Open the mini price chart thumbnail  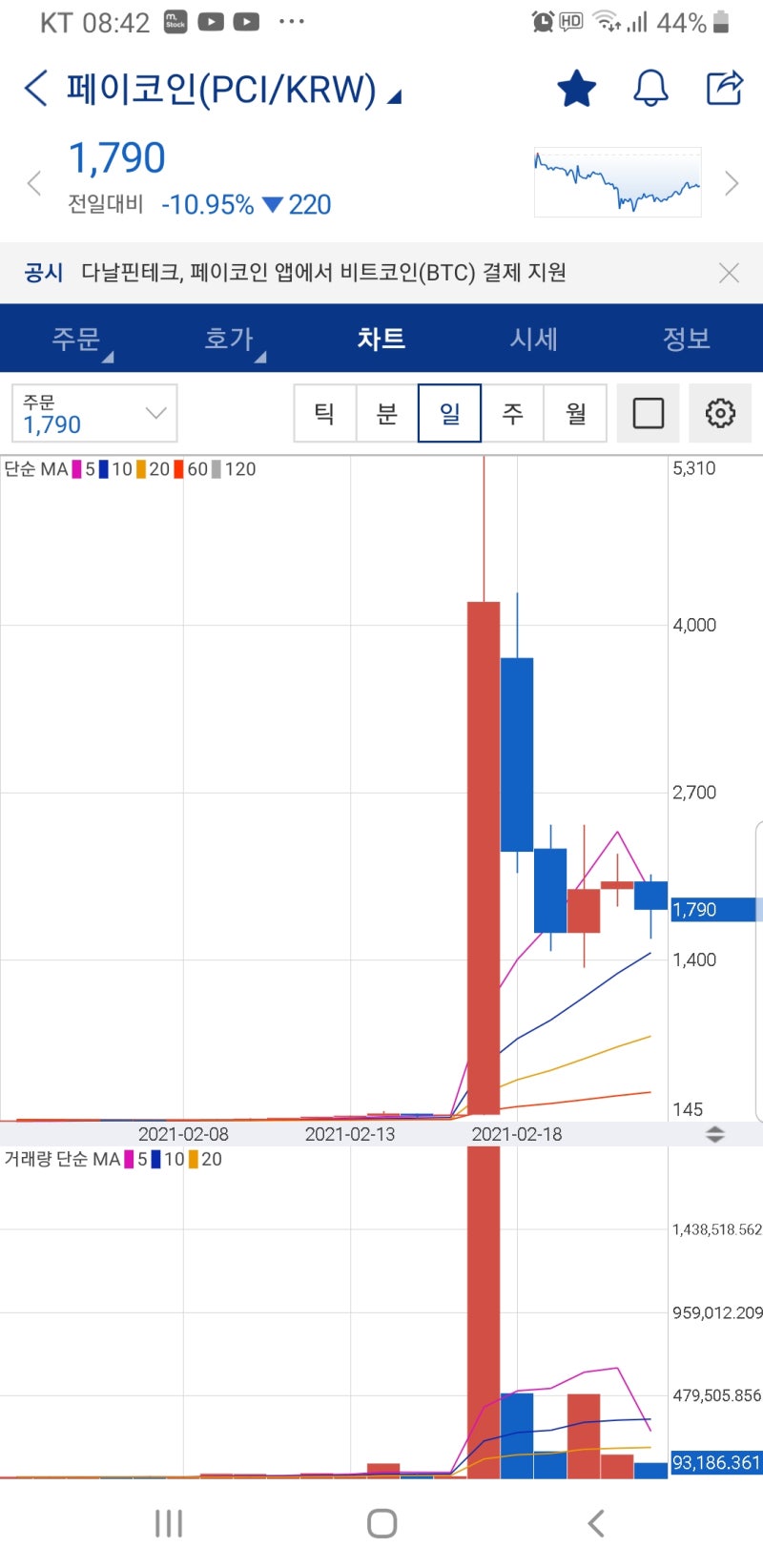point(617,182)
